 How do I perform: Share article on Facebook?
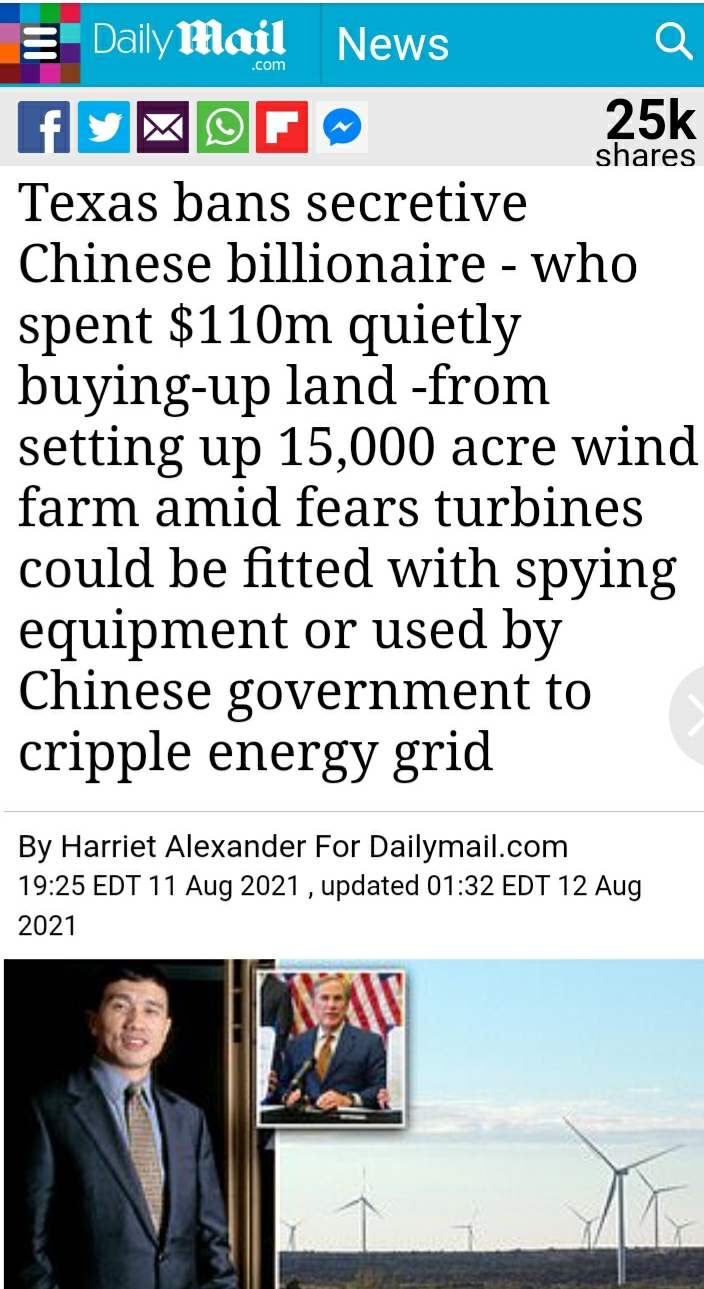pos(44,127)
